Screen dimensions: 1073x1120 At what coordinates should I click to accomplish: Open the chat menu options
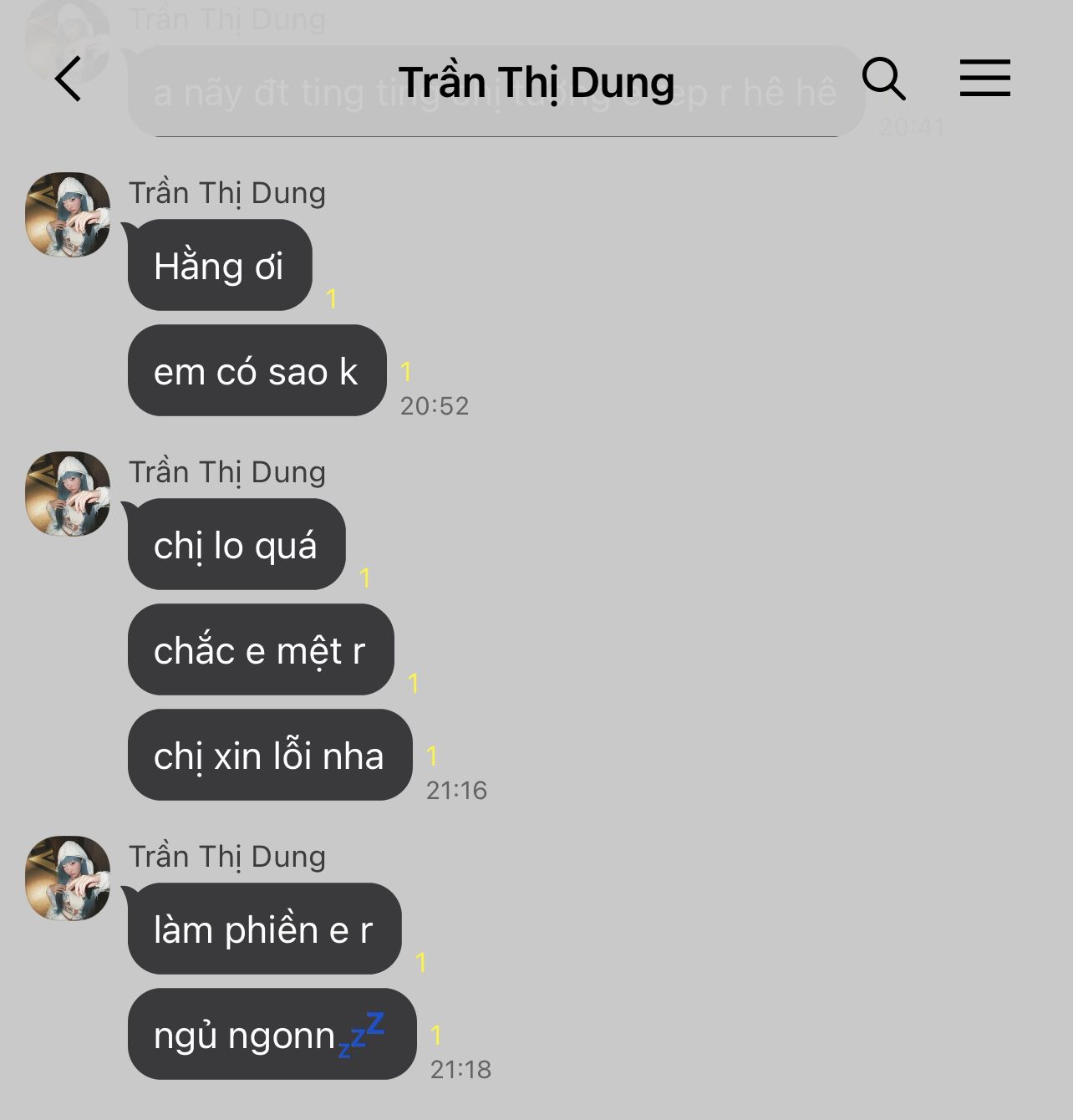(x=984, y=79)
